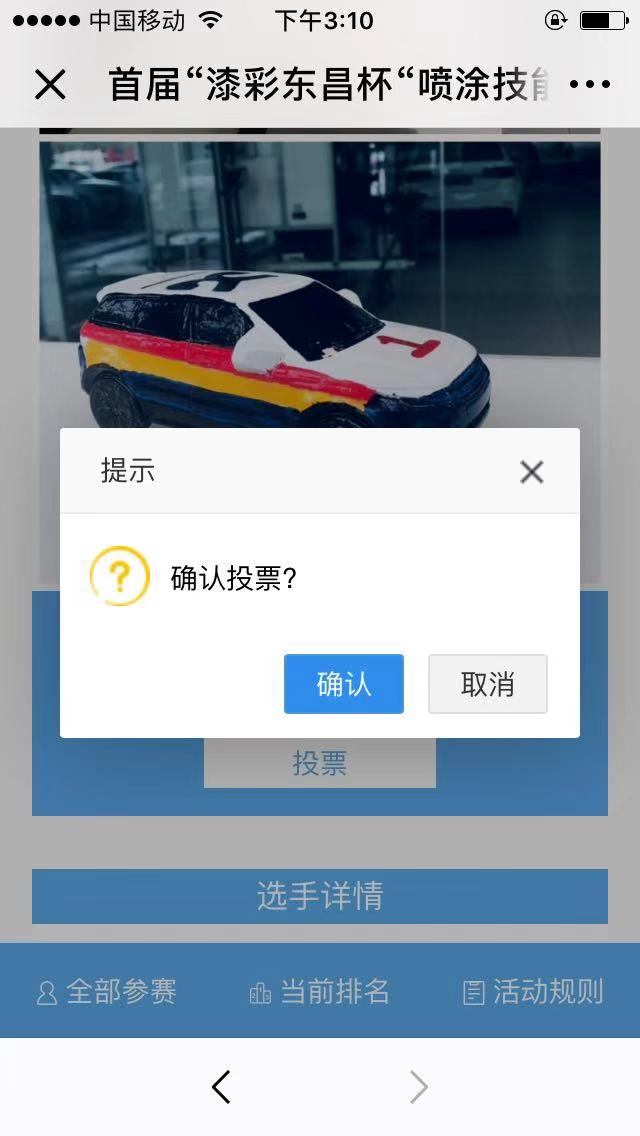Confirm the vote with 确认 button
Screen dimensions: 640x1136
(x=343, y=684)
